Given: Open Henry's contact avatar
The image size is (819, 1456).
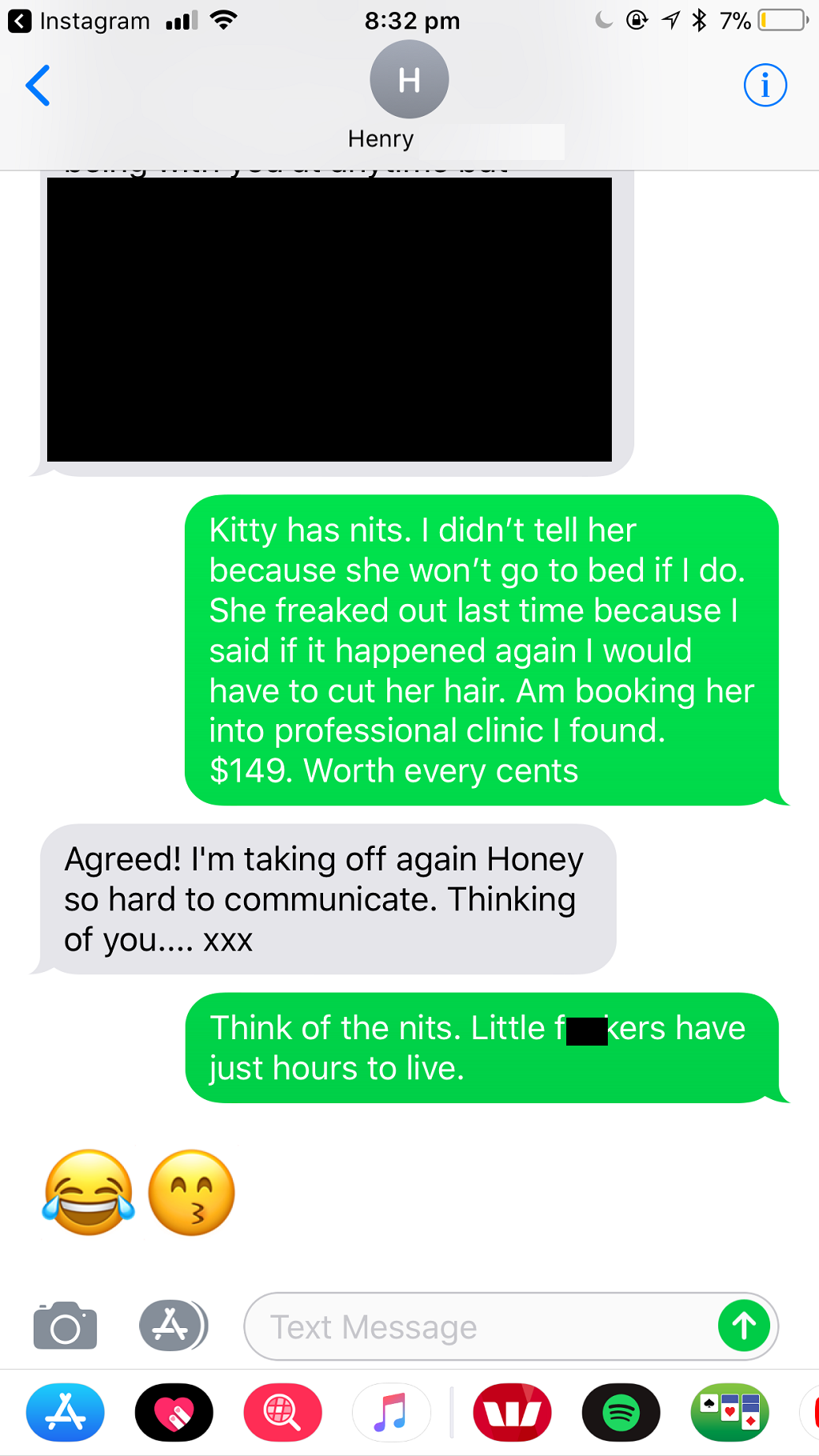Looking at the screenshot, I should pos(409,80).
